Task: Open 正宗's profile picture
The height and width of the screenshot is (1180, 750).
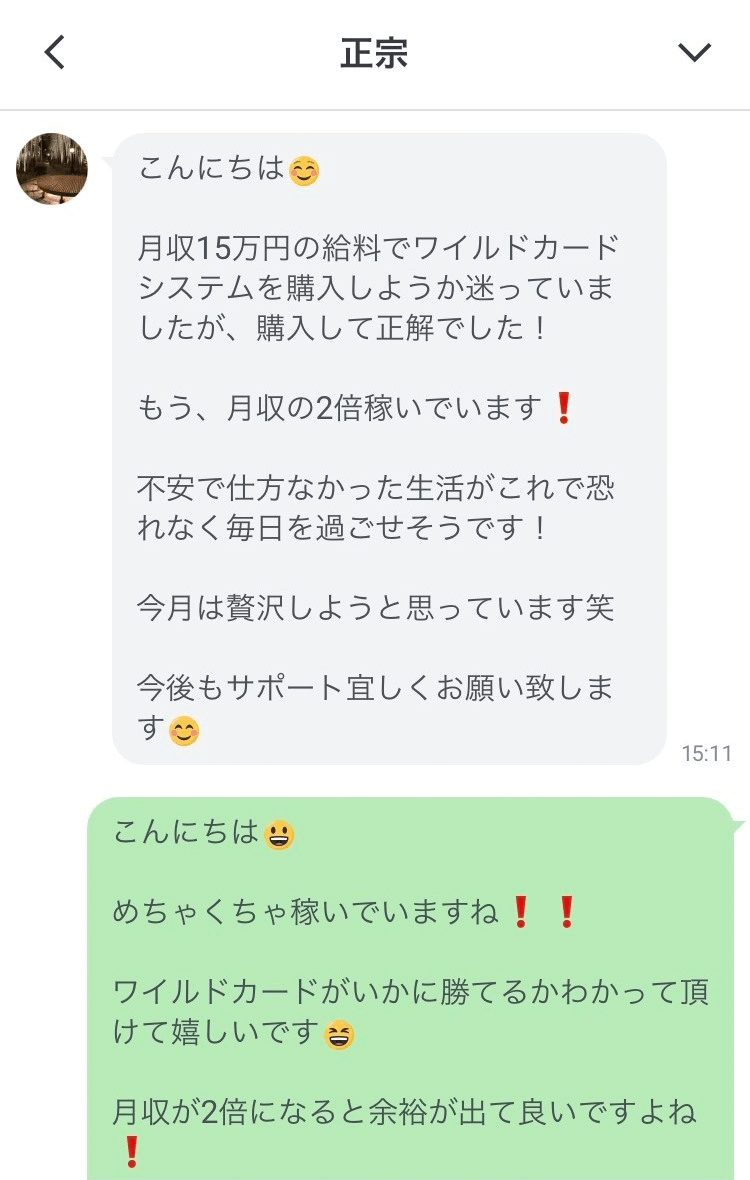Action: 52,169
